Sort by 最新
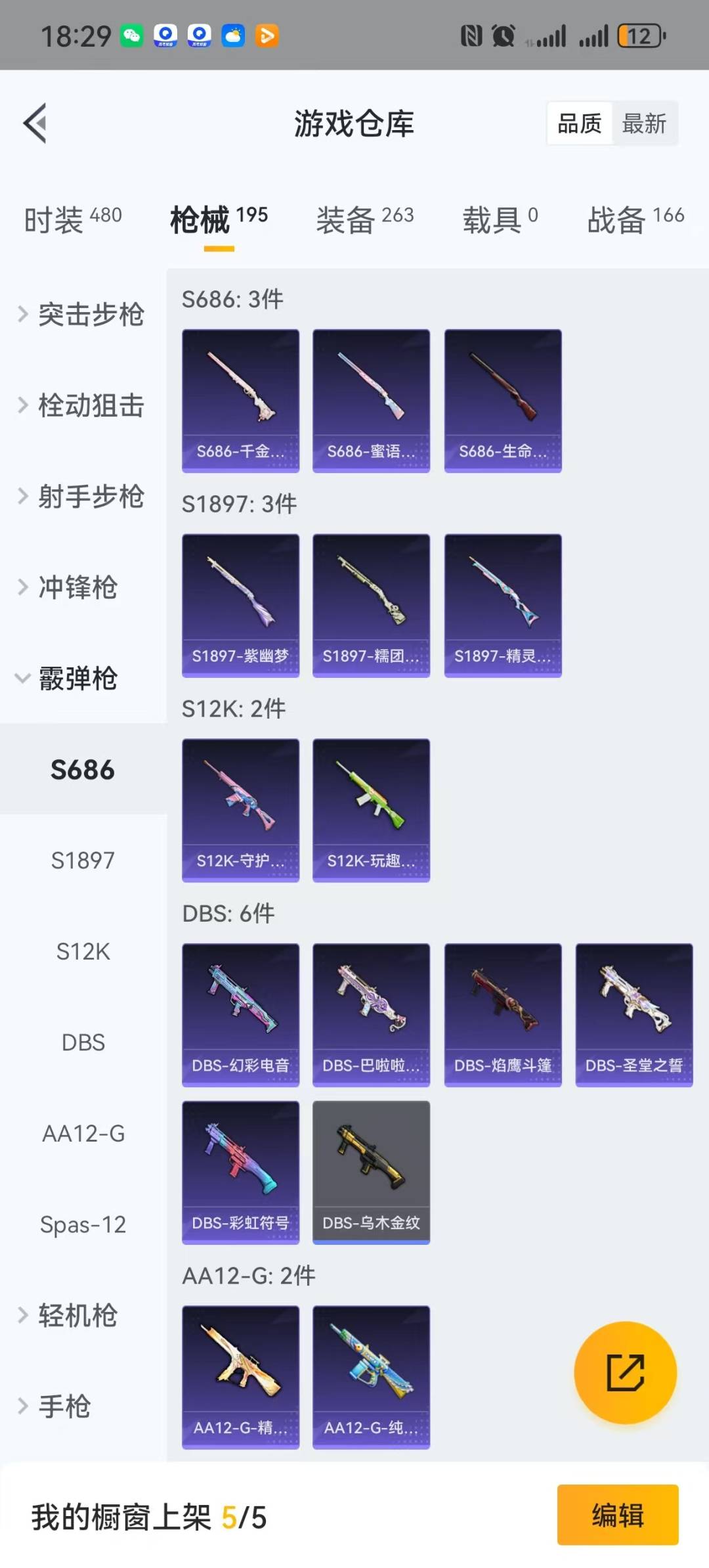709x1568 pixels. (x=644, y=123)
